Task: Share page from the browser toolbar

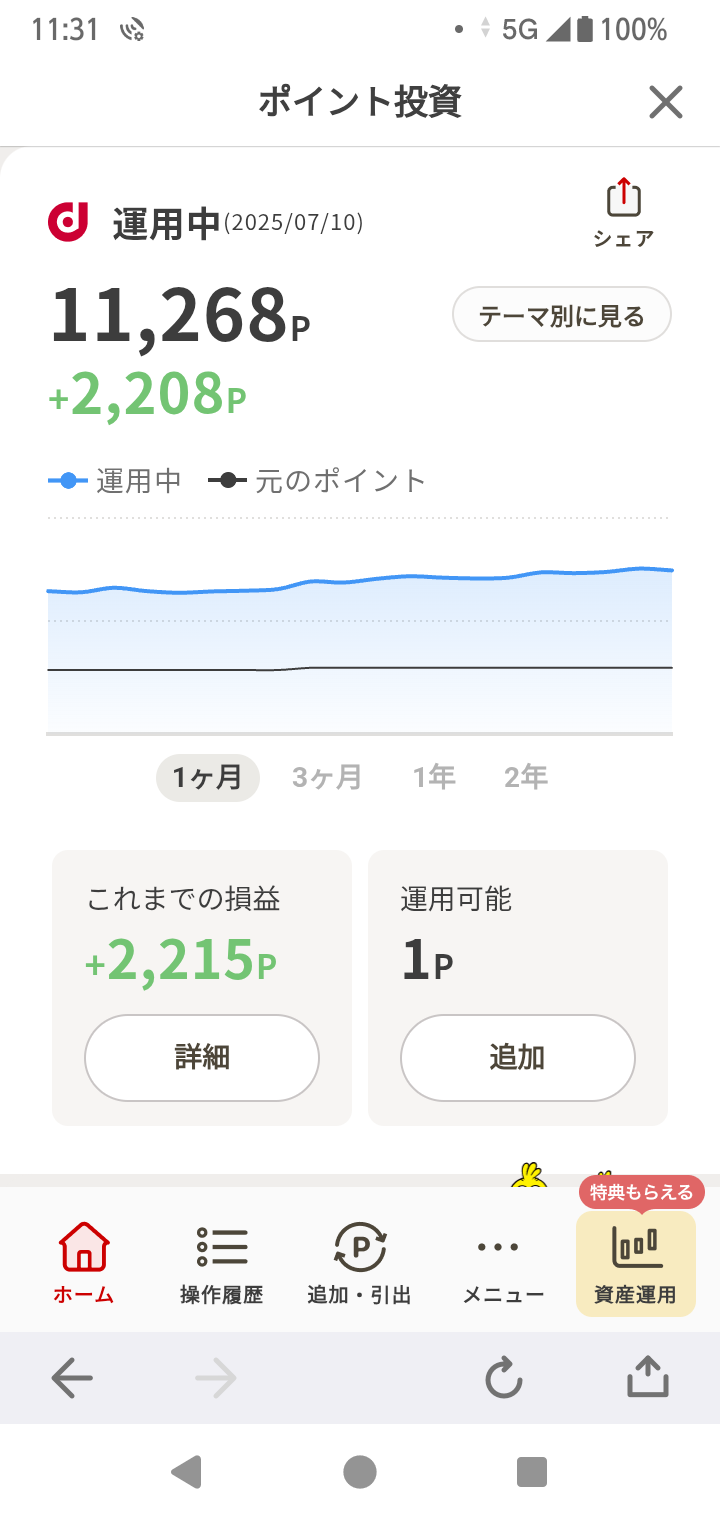Action: pos(647,1380)
